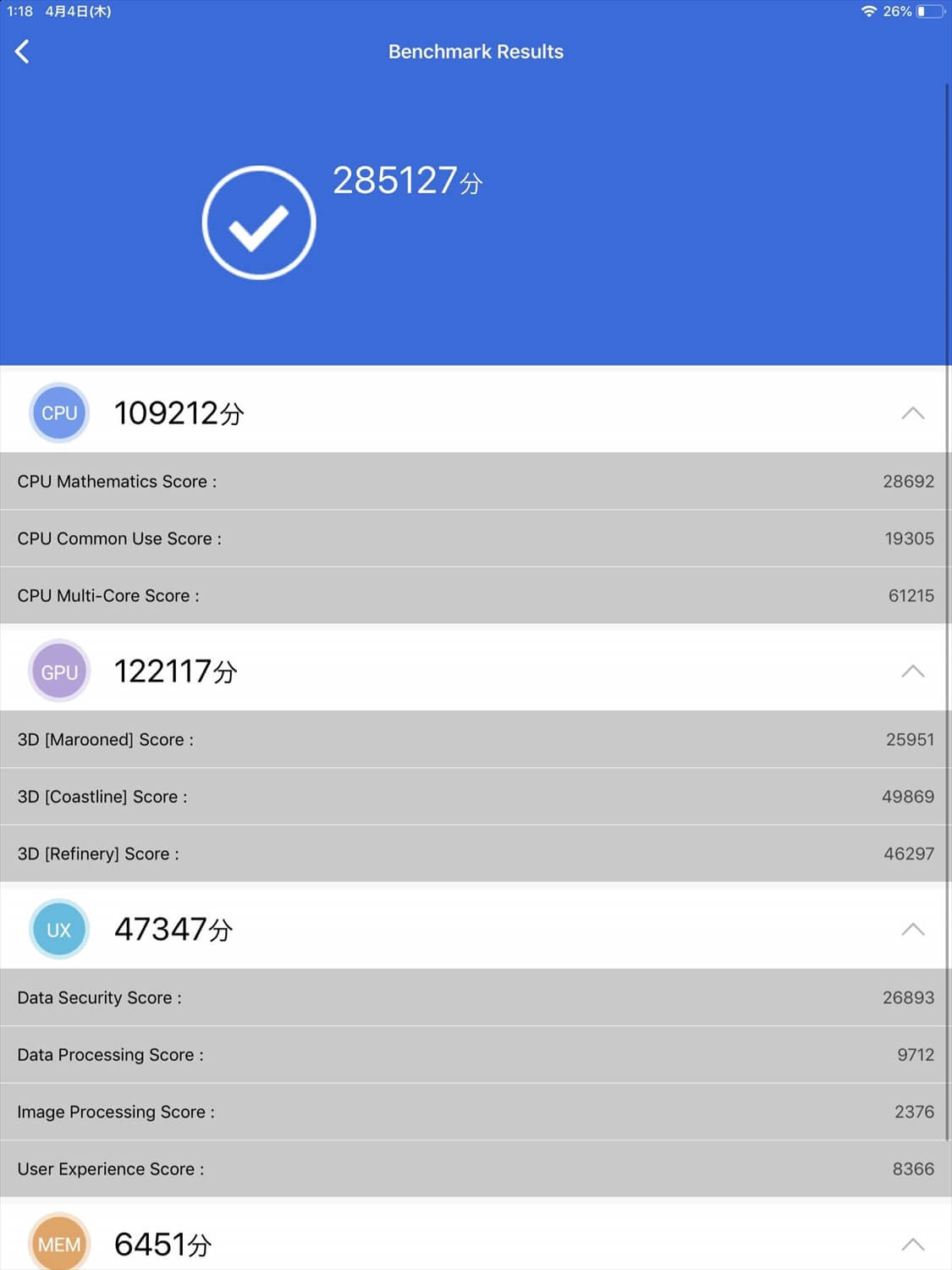Collapse the MEM score section

click(x=912, y=1245)
